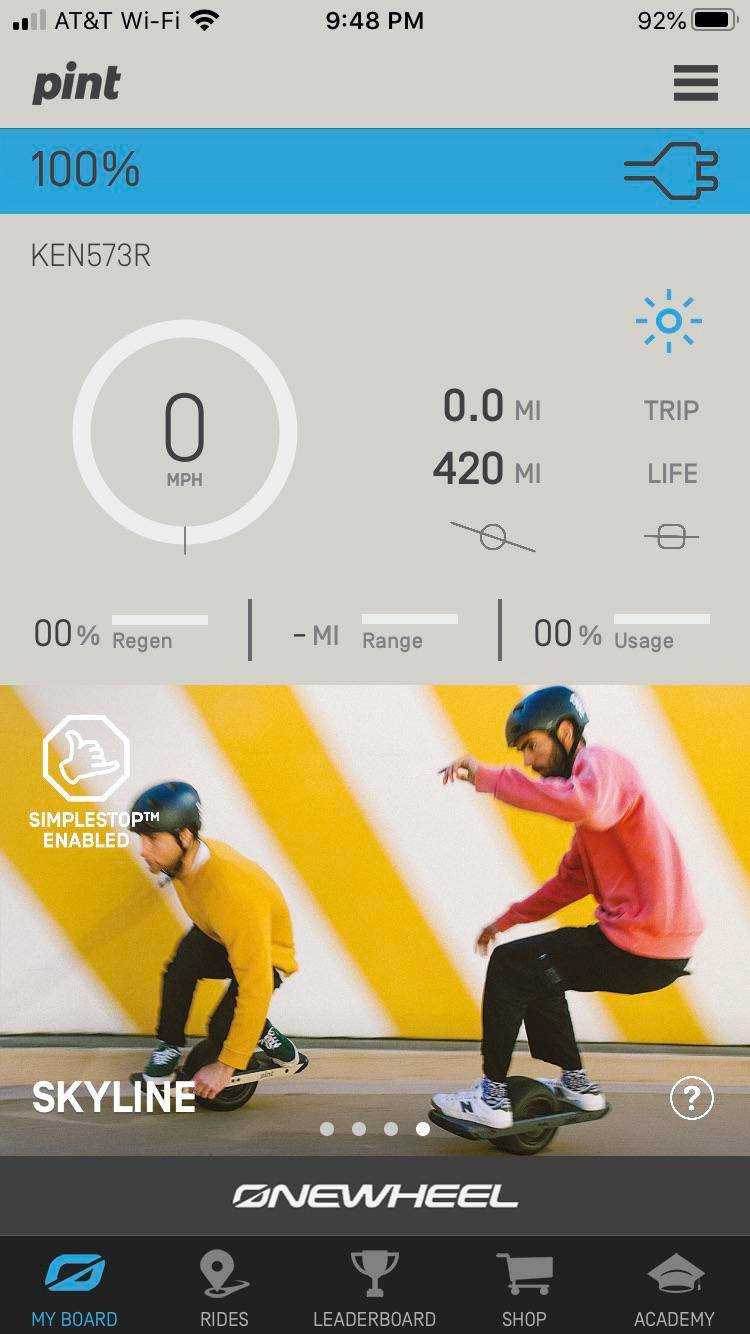Tap the Skyline riding mode card
The height and width of the screenshot is (1334, 750).
(x=375, y=920)
